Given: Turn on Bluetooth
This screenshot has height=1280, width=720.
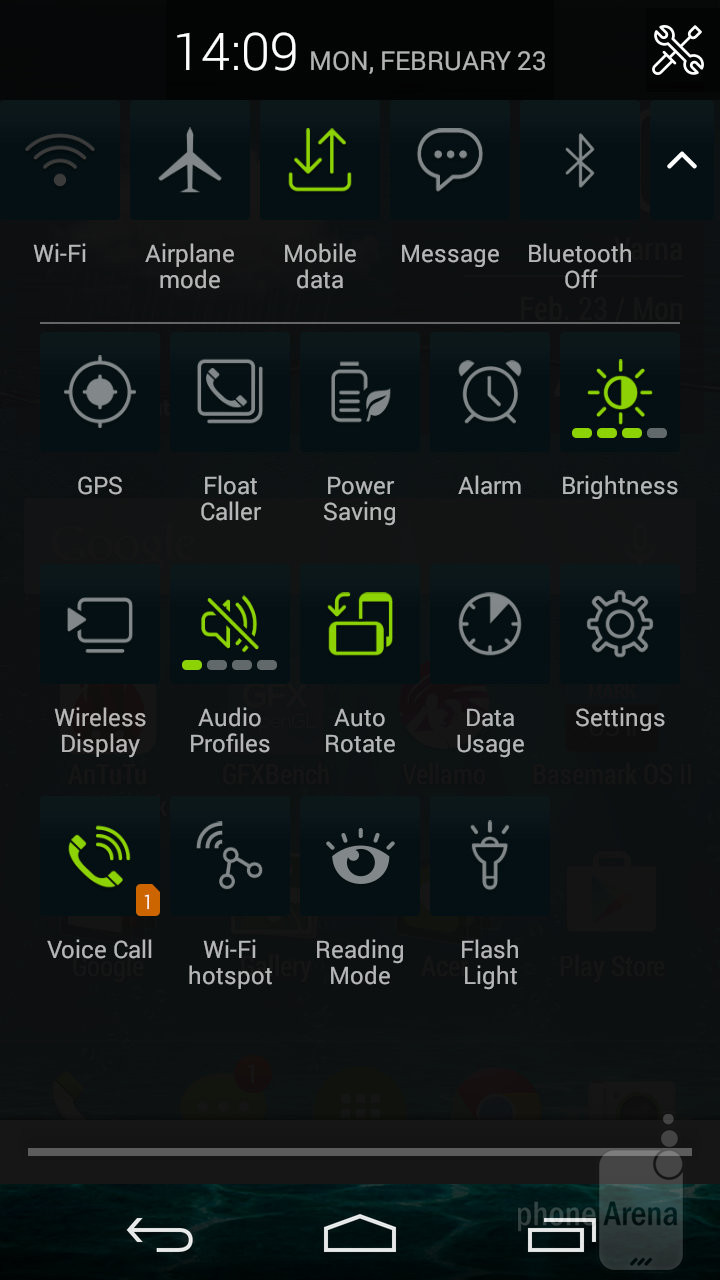Looking at the screenshot, I should pyautogui.click(x=580, y=162).
